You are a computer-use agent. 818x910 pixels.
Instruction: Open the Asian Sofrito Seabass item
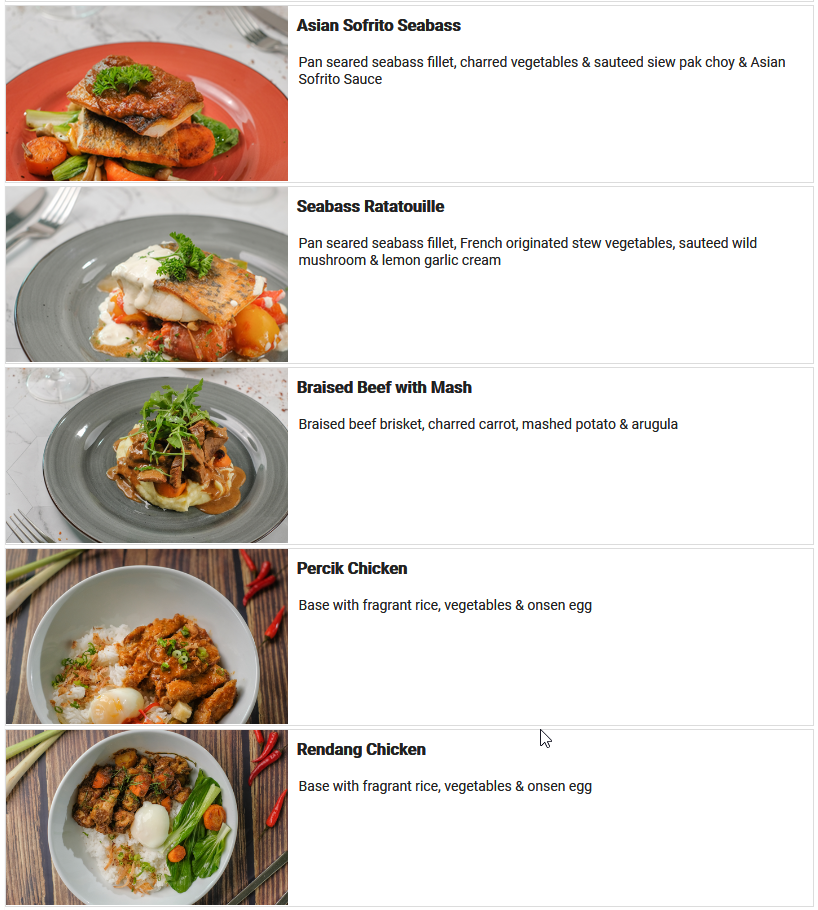point(409,93)
